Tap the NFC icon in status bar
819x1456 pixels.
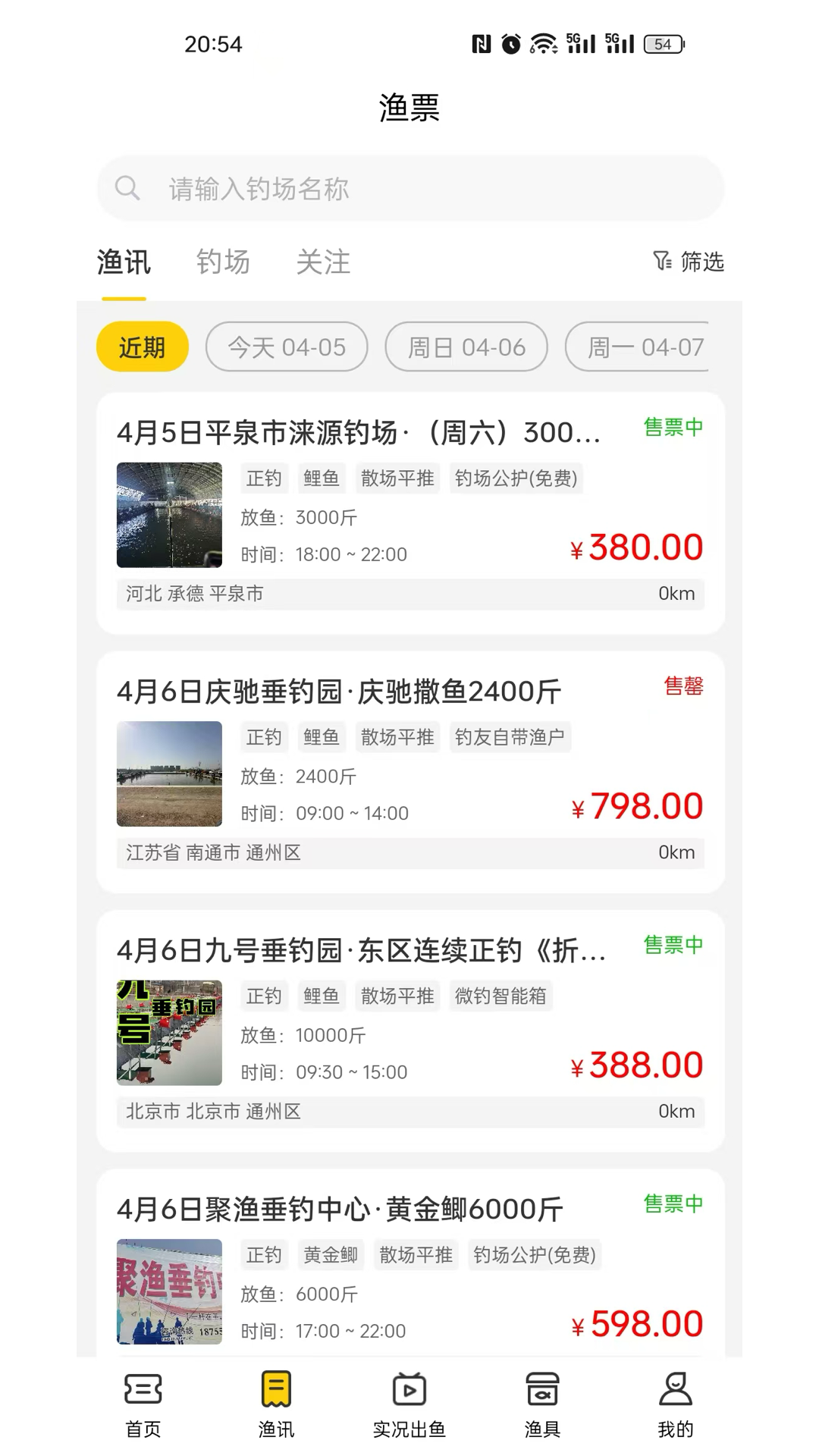click(481, 43)
